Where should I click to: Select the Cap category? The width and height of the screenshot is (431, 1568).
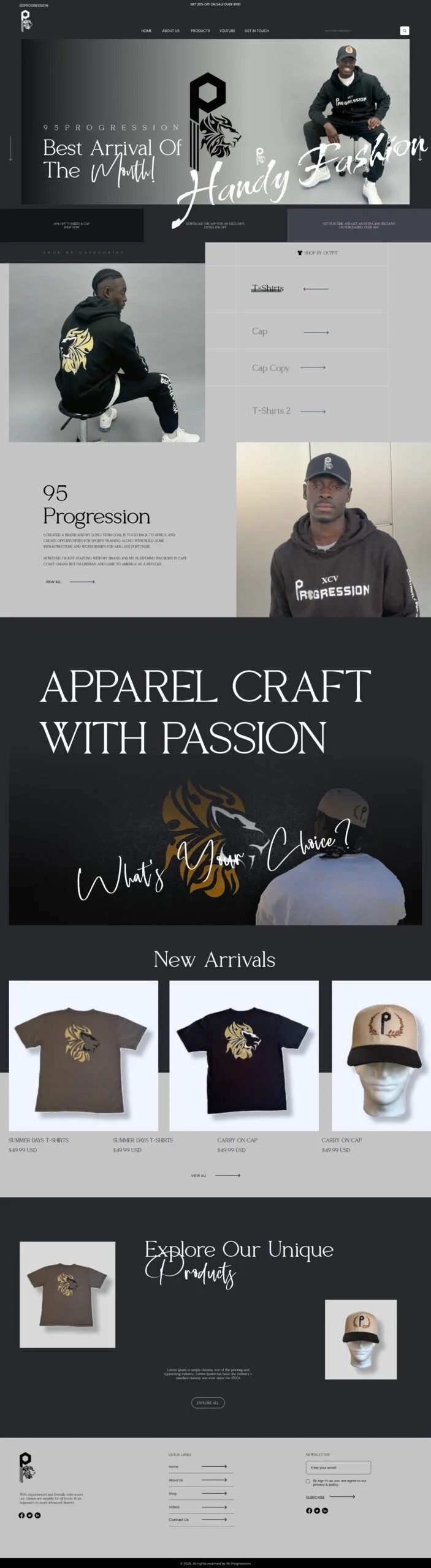click(x=260, y=331)
